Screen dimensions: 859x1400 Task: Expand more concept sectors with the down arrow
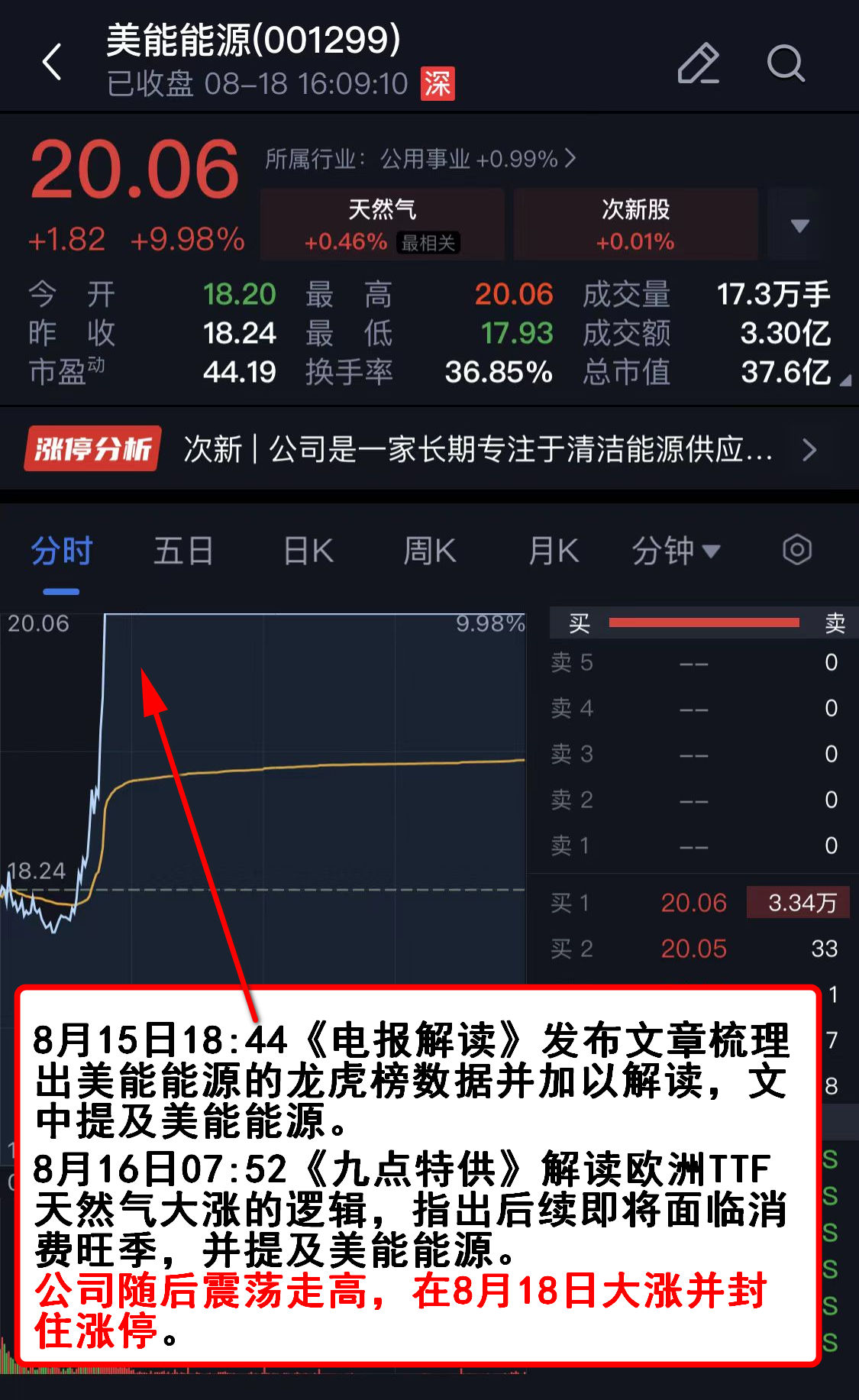[799, 225]
